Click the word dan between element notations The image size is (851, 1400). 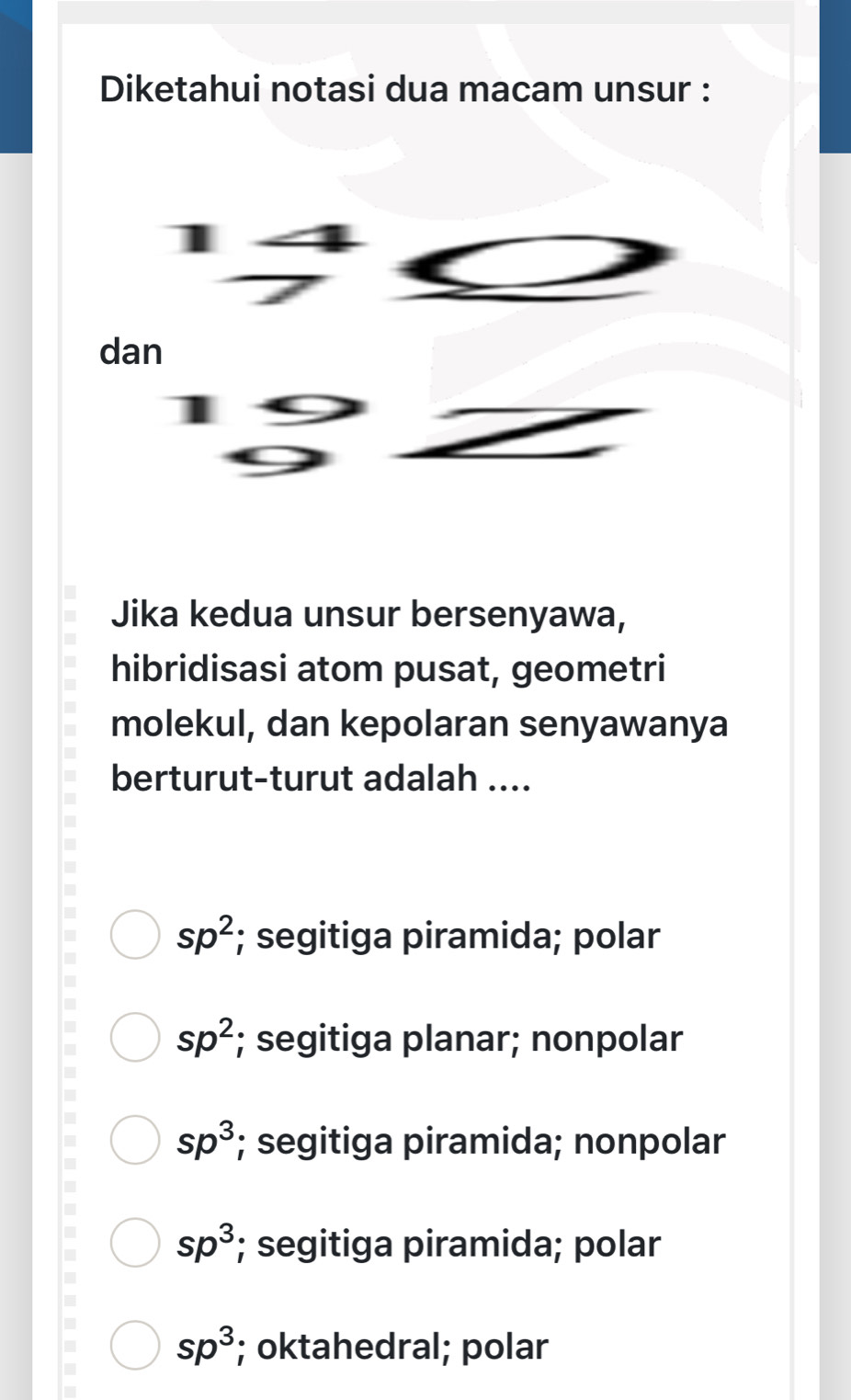[131, 350]
